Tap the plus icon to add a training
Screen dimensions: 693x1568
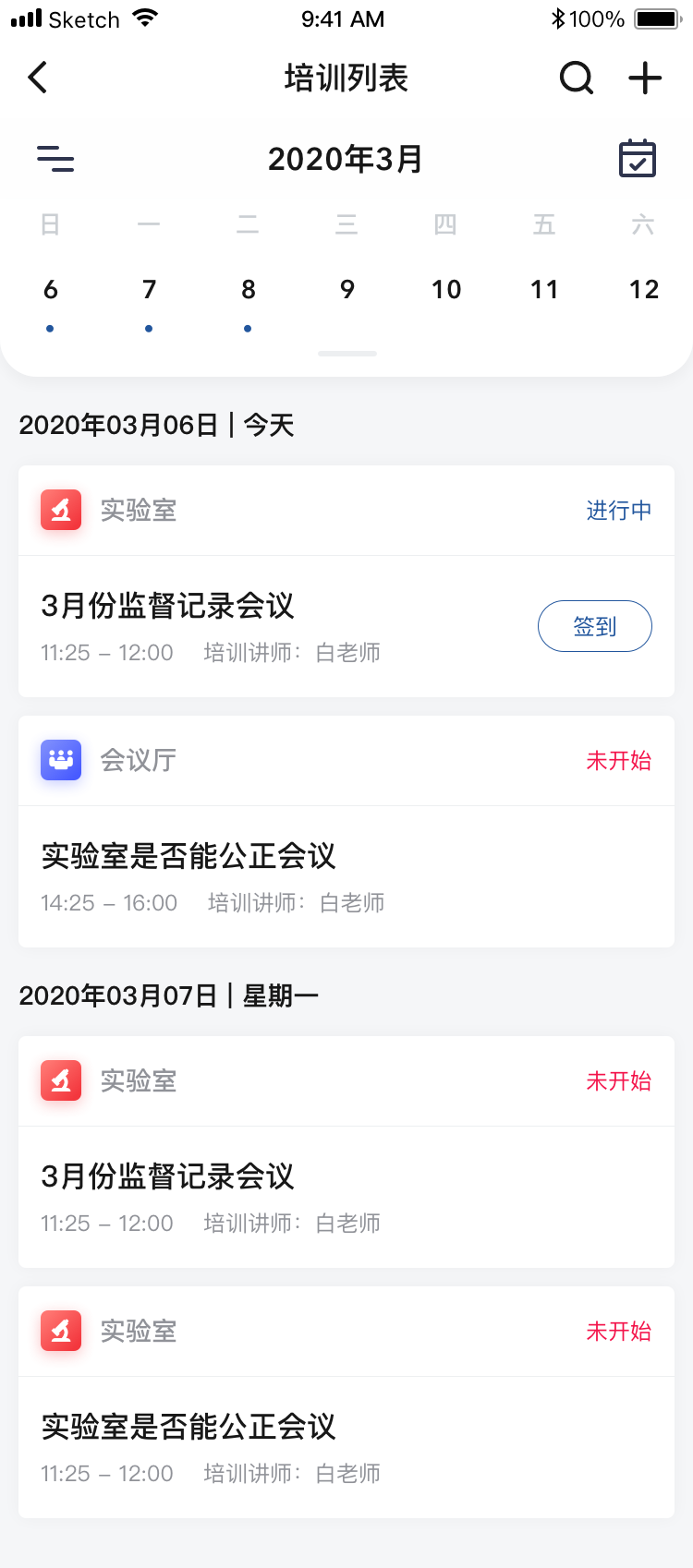tap(644, 78)
